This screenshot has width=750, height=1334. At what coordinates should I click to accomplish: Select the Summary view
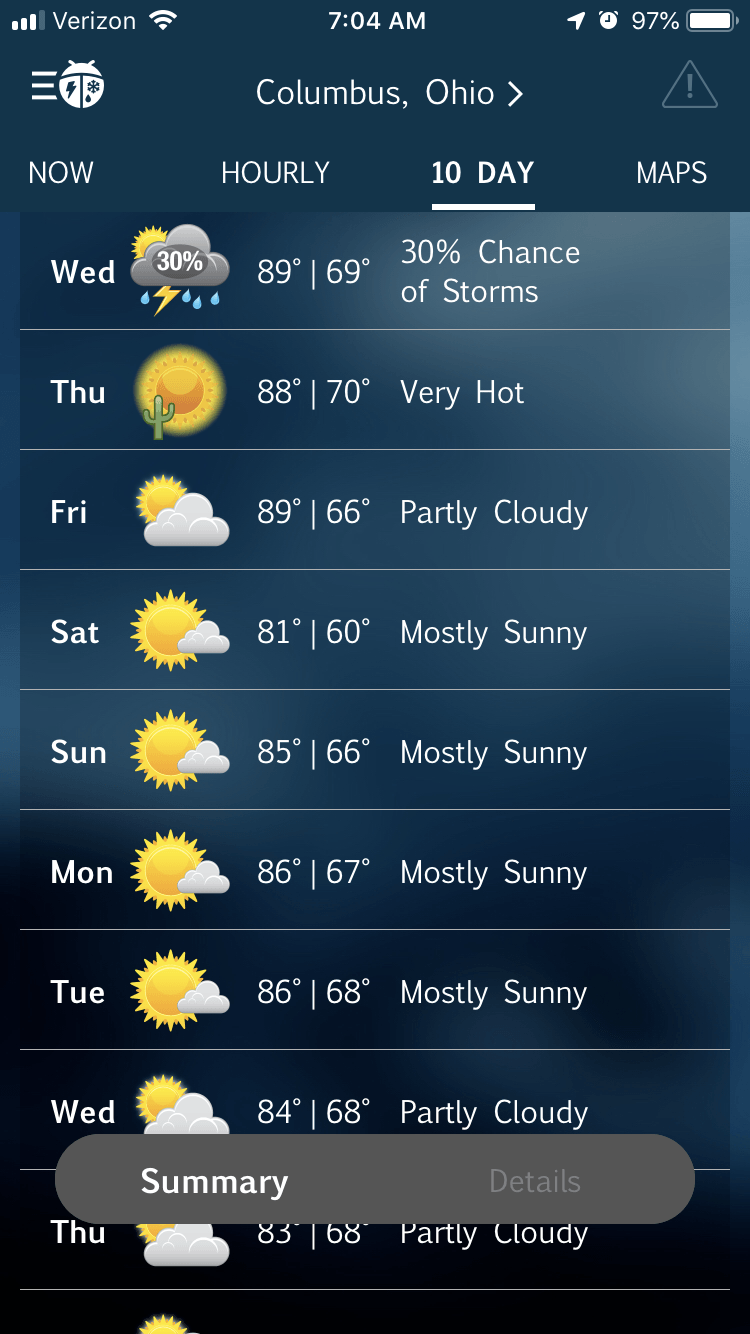click(x=214, y=1181)
